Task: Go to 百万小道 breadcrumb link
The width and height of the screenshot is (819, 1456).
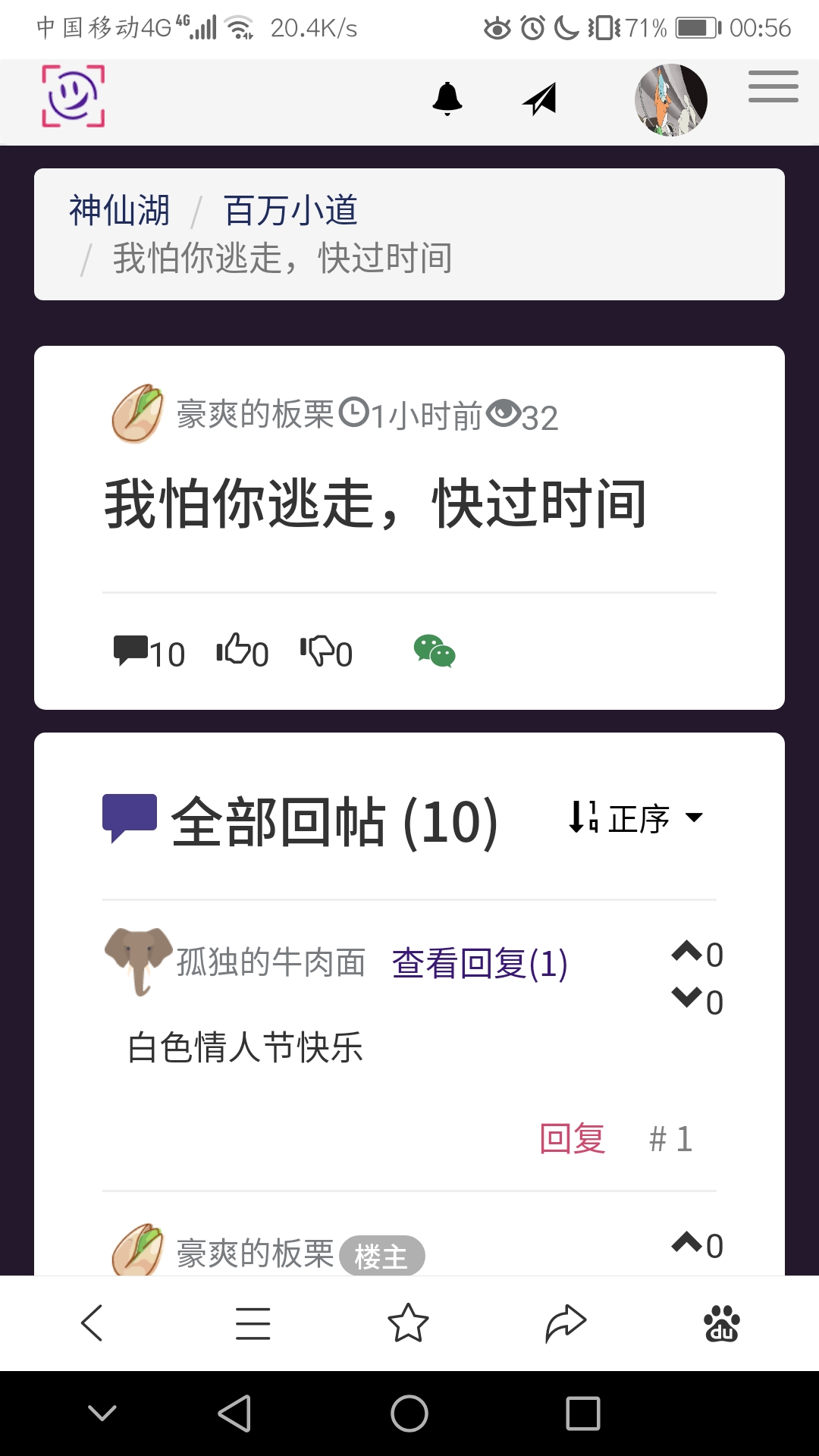Action: [x=290, y=210]
